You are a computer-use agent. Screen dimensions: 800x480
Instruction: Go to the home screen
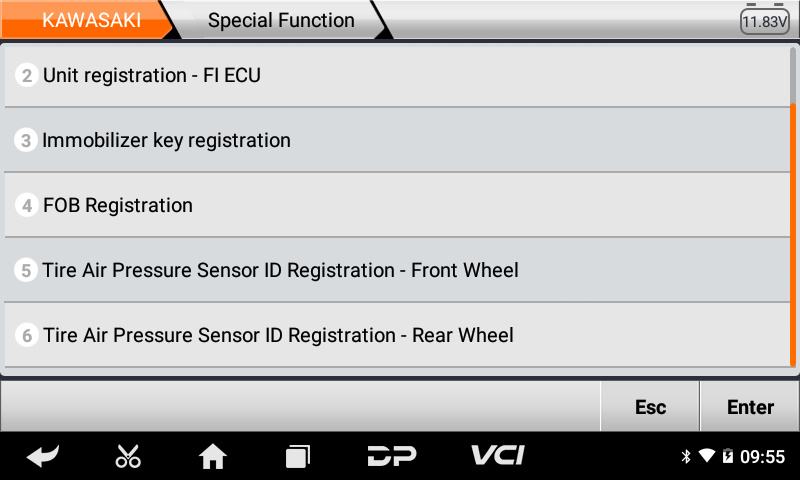213,457
